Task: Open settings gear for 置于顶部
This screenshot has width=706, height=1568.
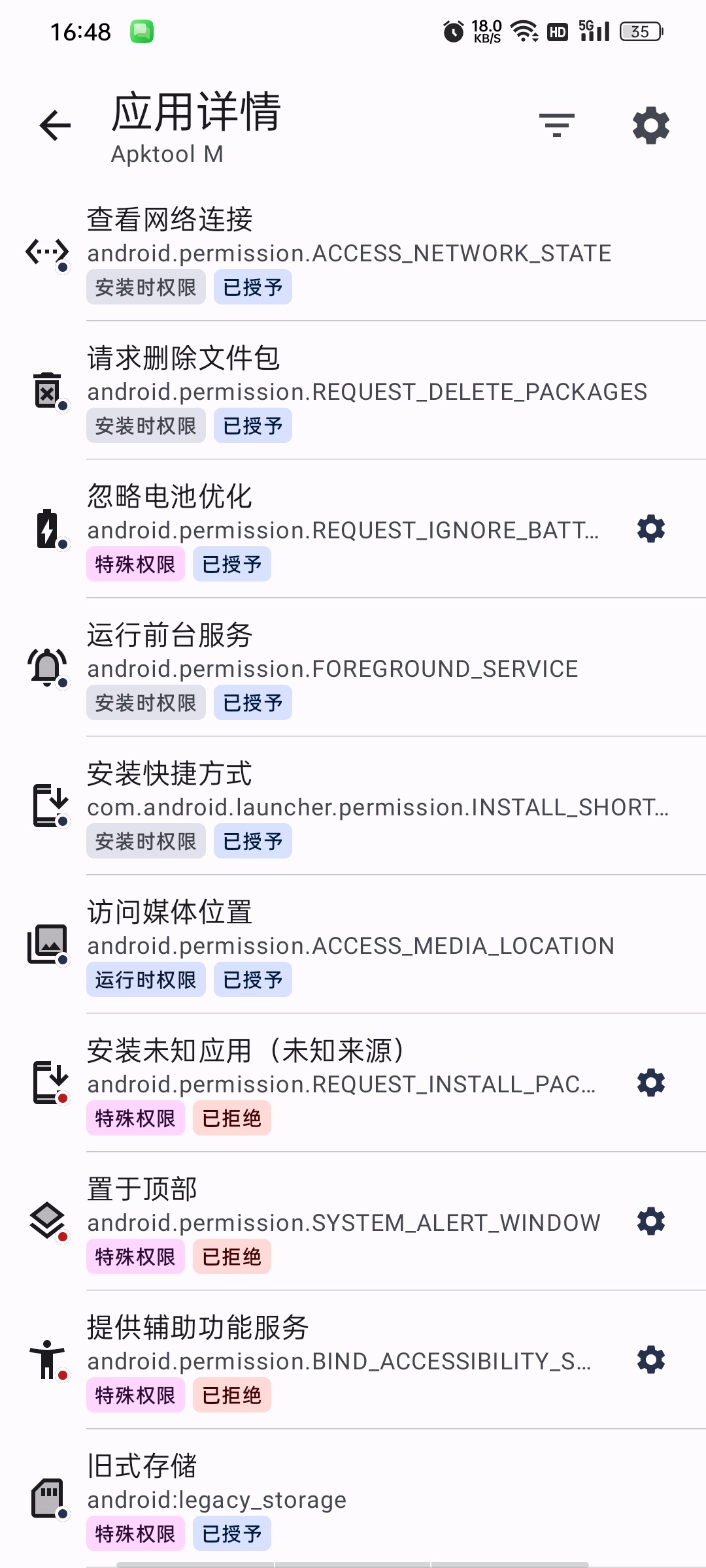Action: [651, 1221]
